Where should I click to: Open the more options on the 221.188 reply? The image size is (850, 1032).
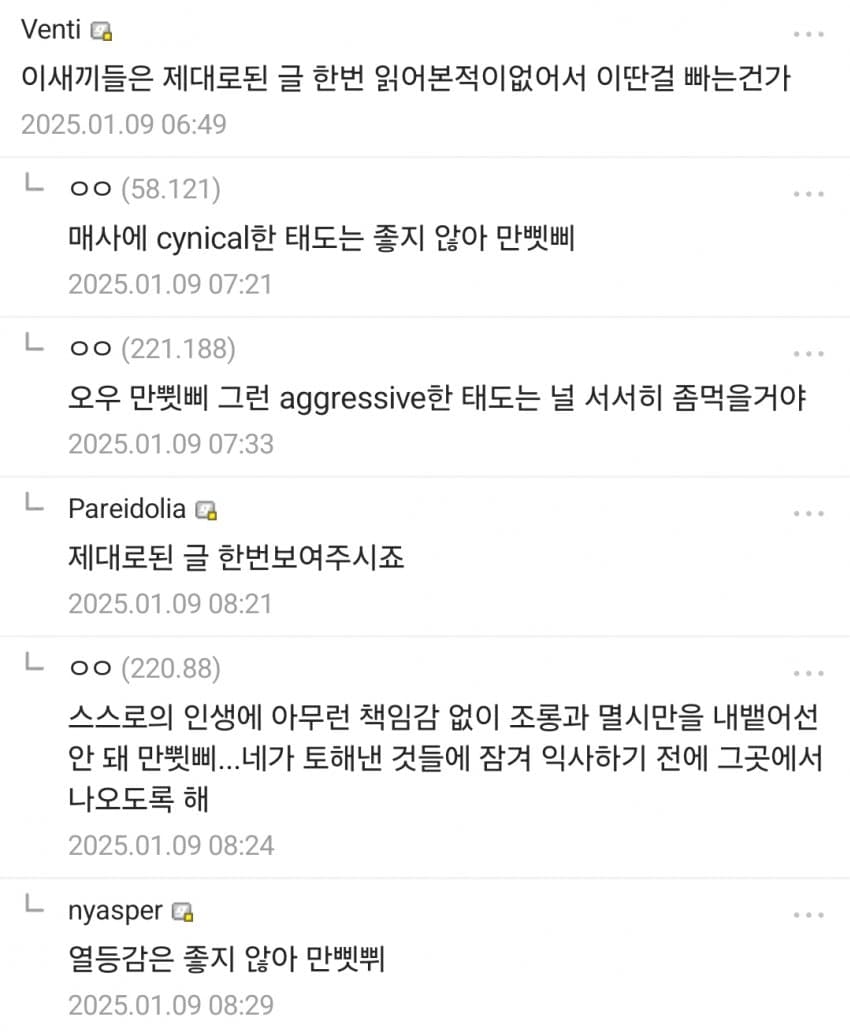tap(808, 354)
